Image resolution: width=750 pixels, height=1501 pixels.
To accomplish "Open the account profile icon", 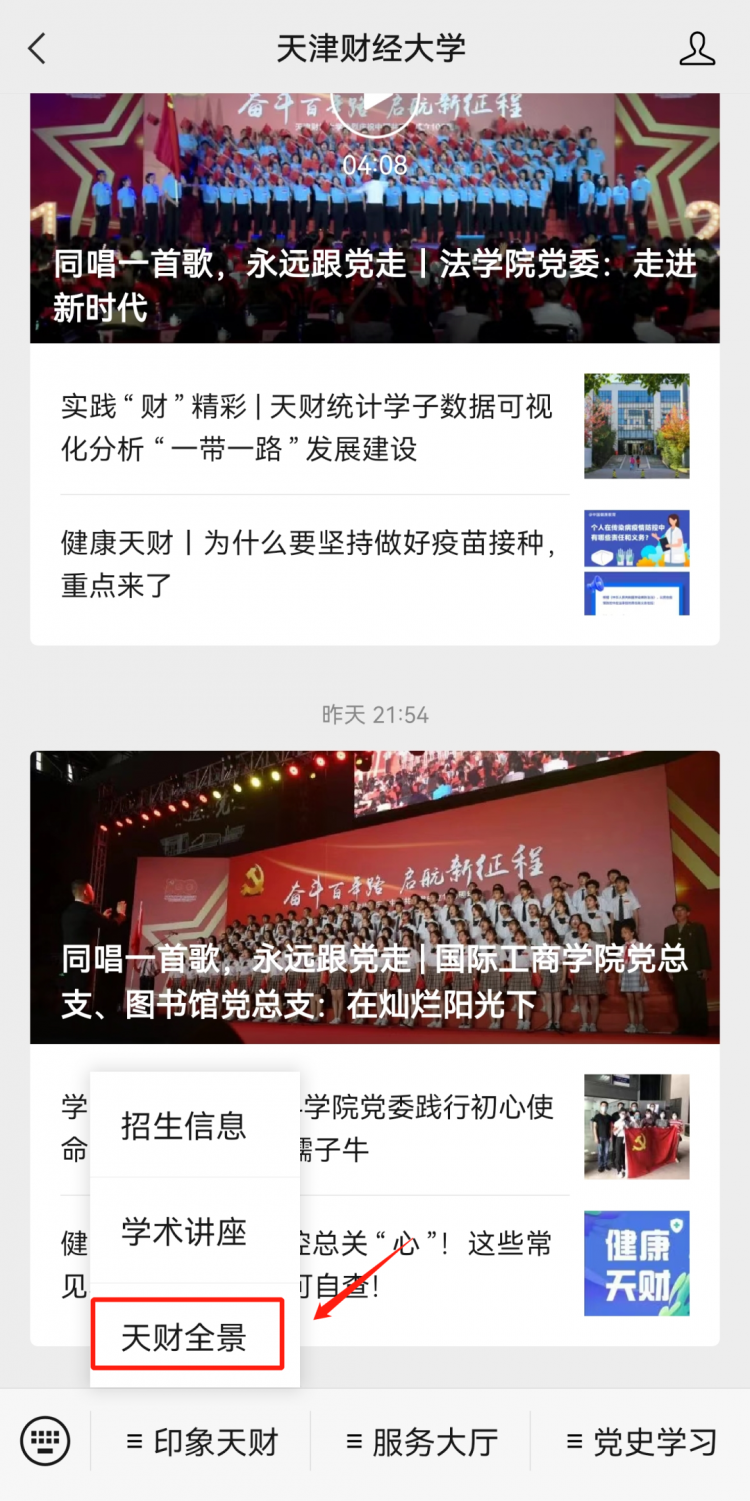I will 697,48.
